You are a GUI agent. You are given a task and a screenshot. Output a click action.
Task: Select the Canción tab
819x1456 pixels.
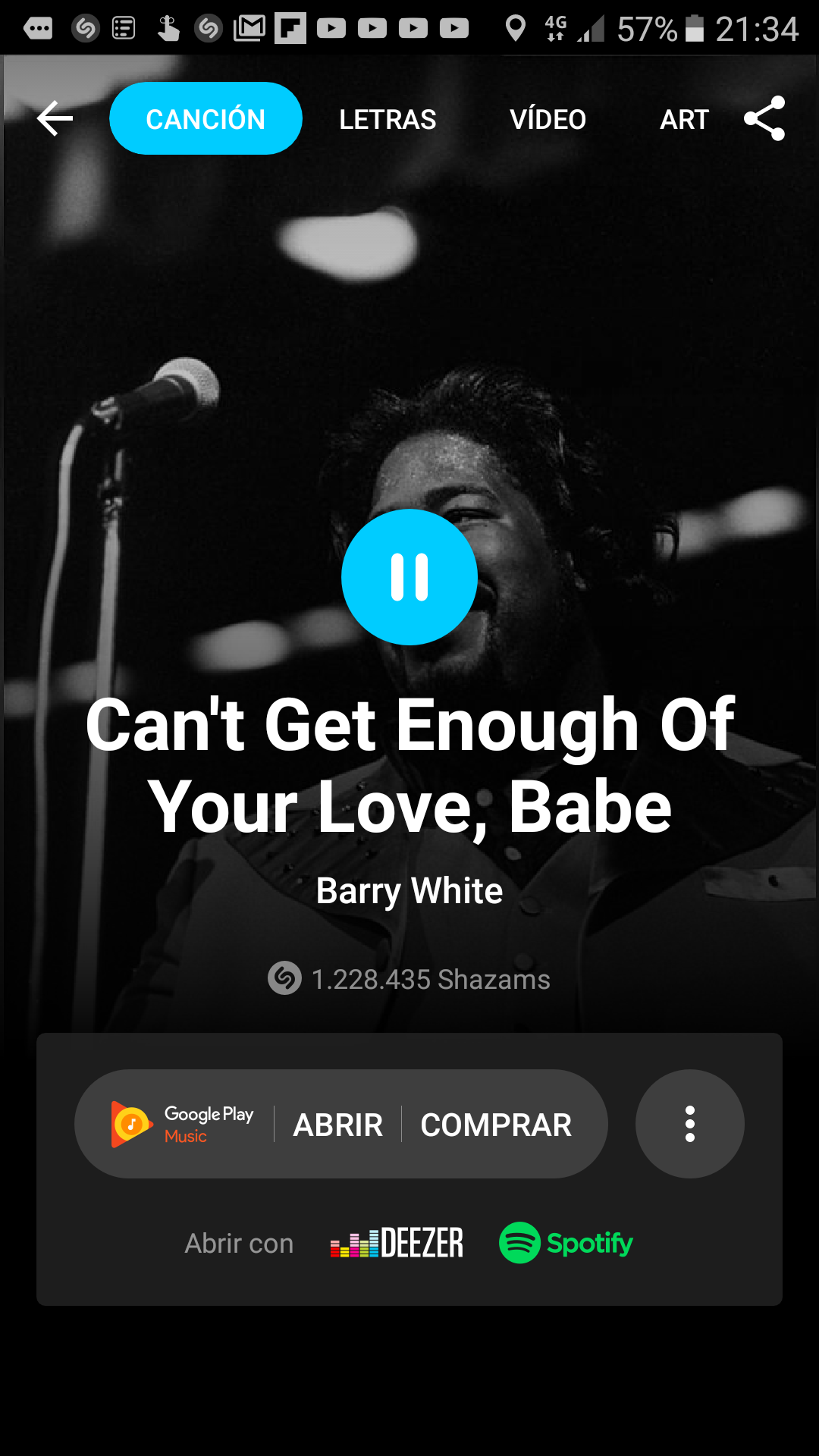tap(206, 119)
